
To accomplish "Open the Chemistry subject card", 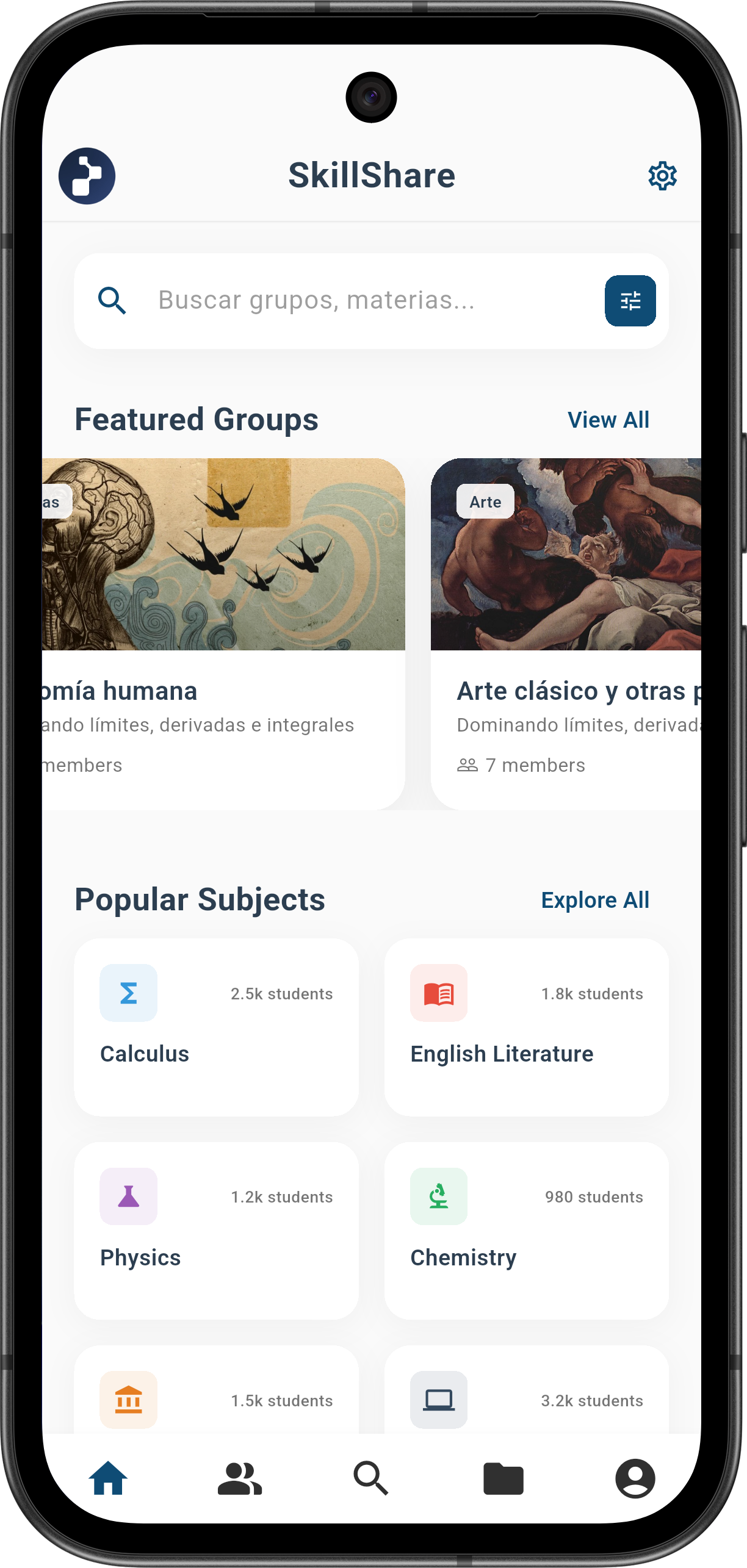I will (526, 1230).
